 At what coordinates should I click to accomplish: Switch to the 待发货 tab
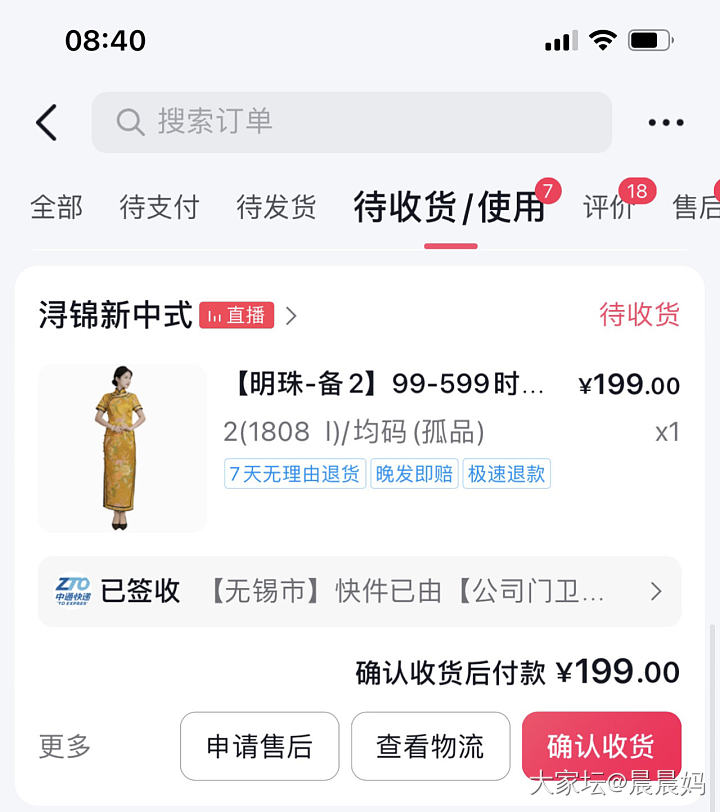tap(276, 207)
